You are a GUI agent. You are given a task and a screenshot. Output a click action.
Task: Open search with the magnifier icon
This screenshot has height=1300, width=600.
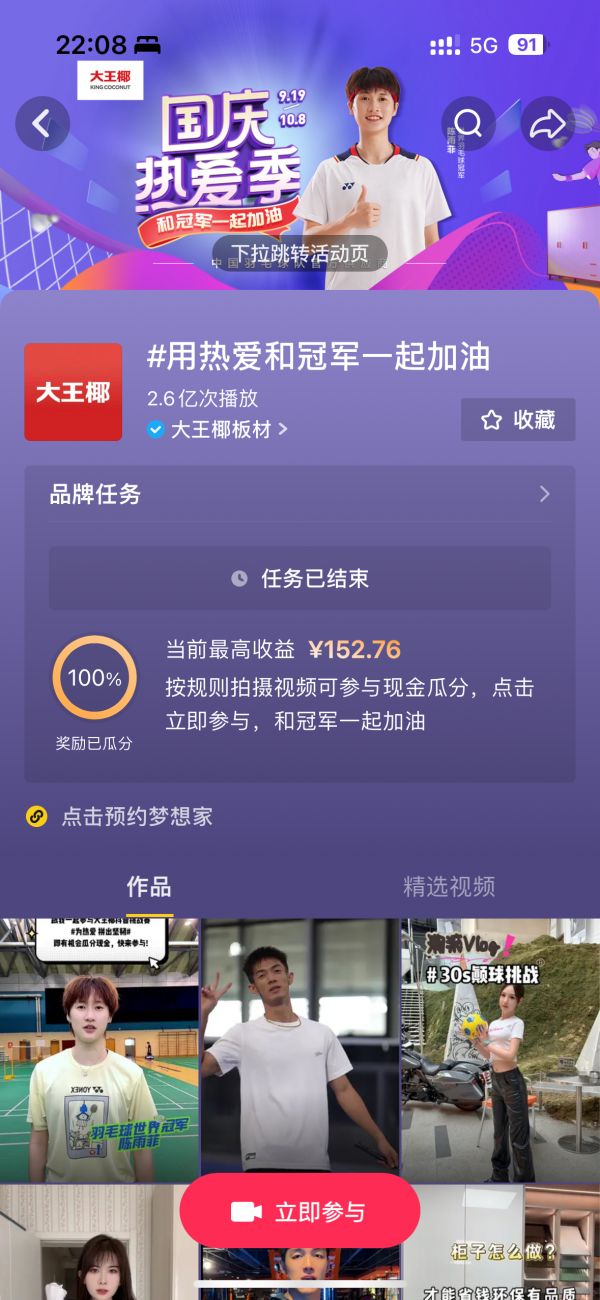click(468, 124)
